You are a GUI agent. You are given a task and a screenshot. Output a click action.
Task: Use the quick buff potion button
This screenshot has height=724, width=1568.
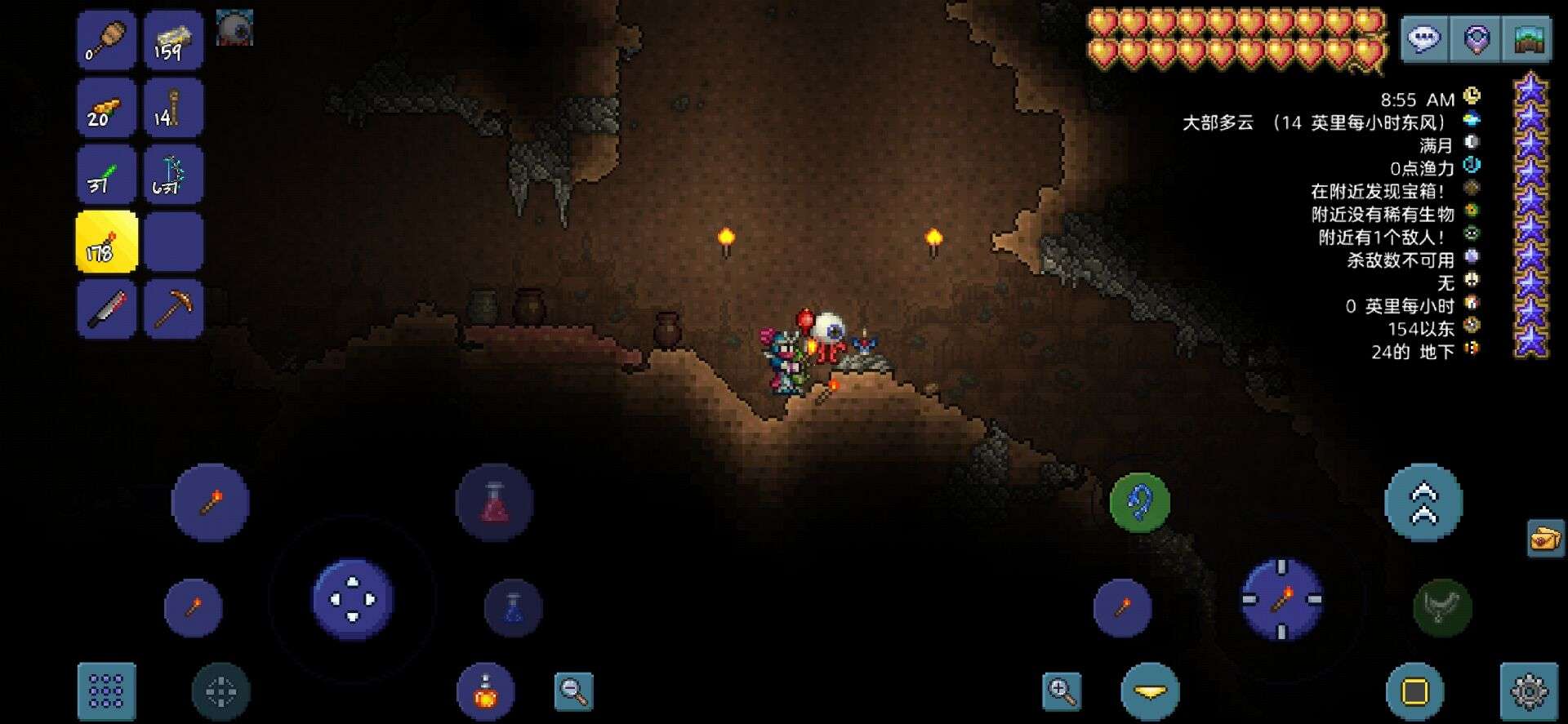(x=485, y=691)
